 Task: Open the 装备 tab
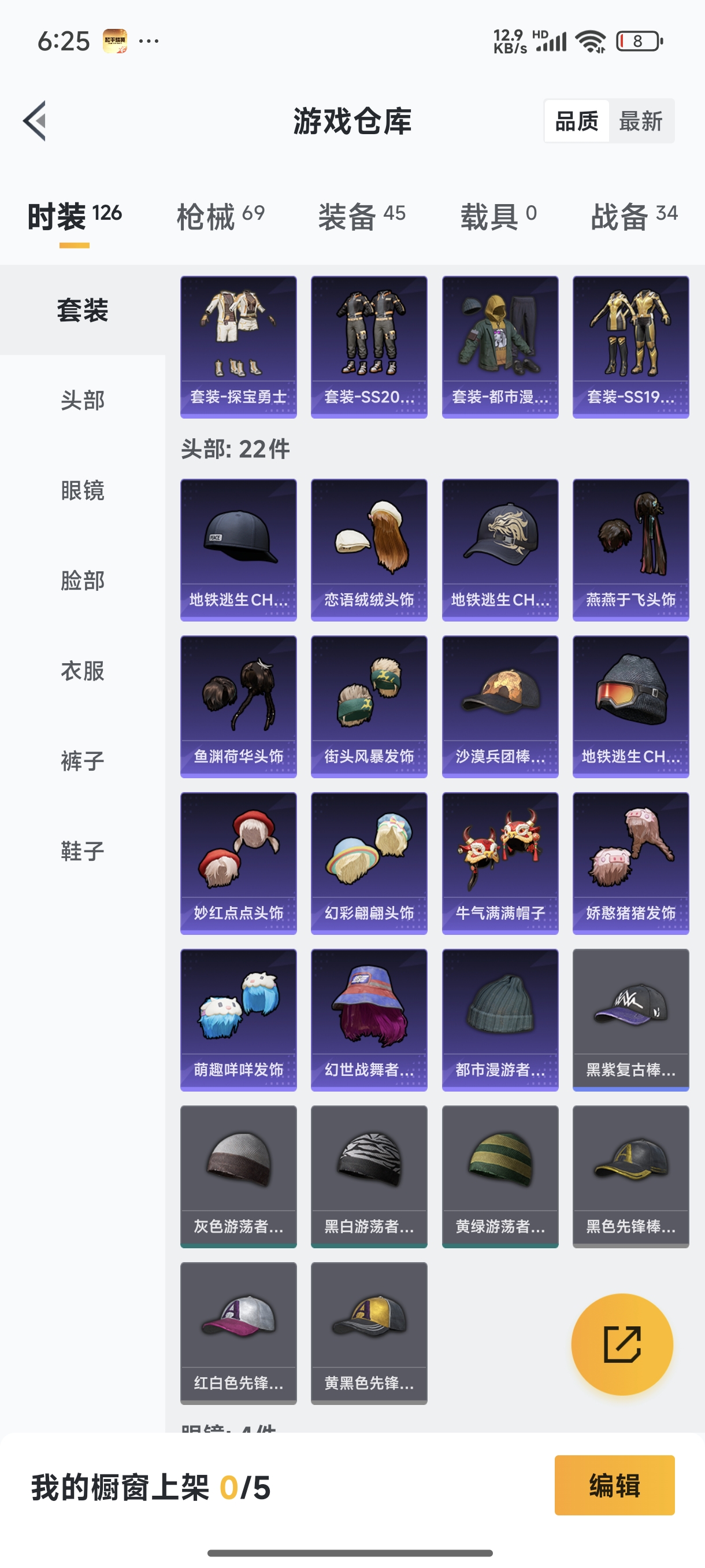tap(361, 217)
